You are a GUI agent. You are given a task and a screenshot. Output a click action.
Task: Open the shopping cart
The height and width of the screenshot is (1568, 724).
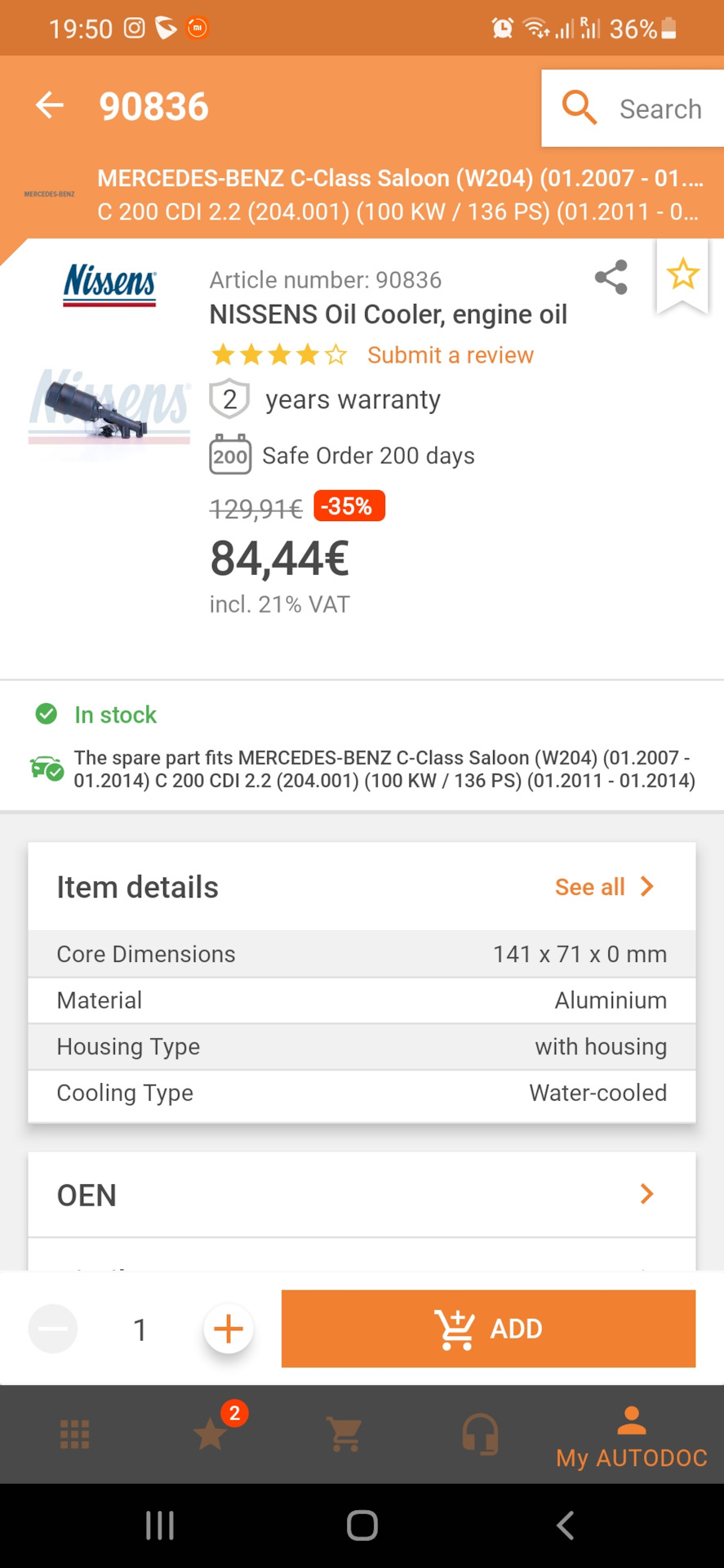coord(344,1434)
